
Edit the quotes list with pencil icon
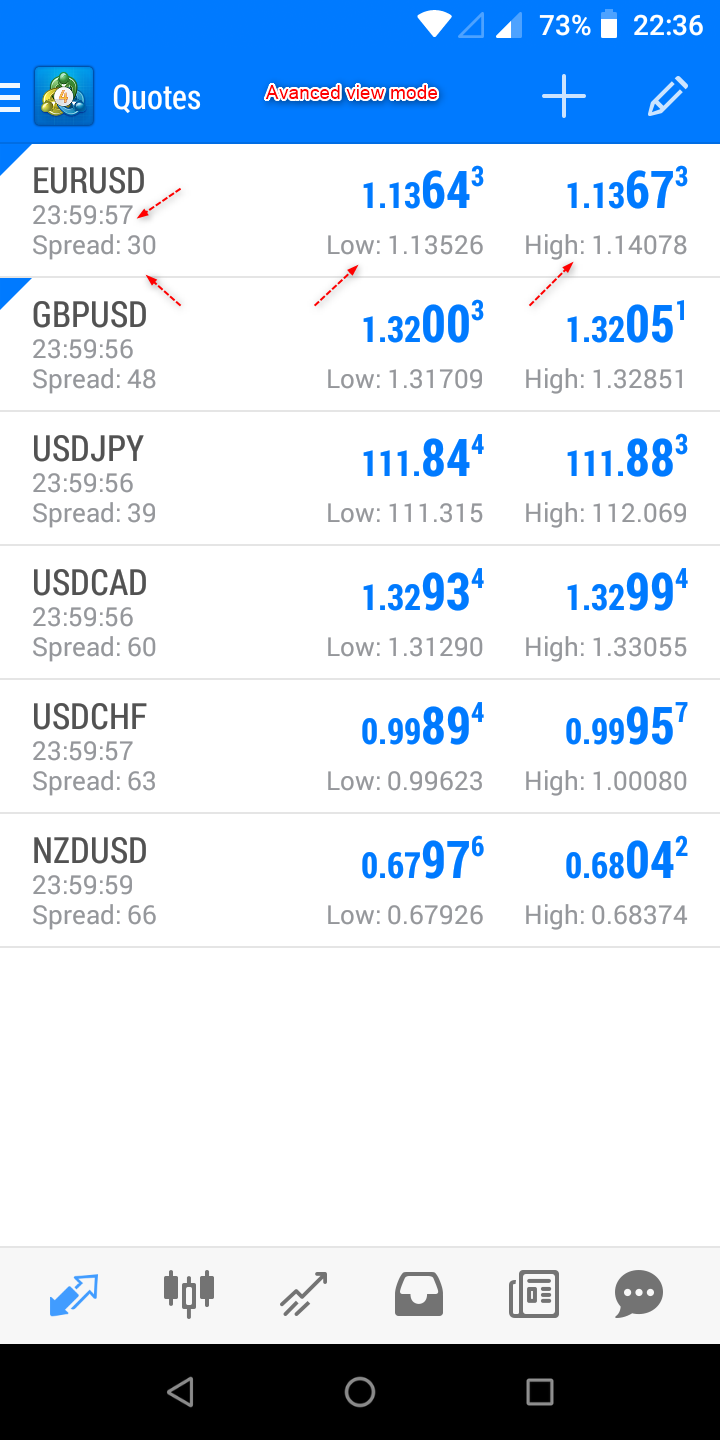(x=667, y=97)
